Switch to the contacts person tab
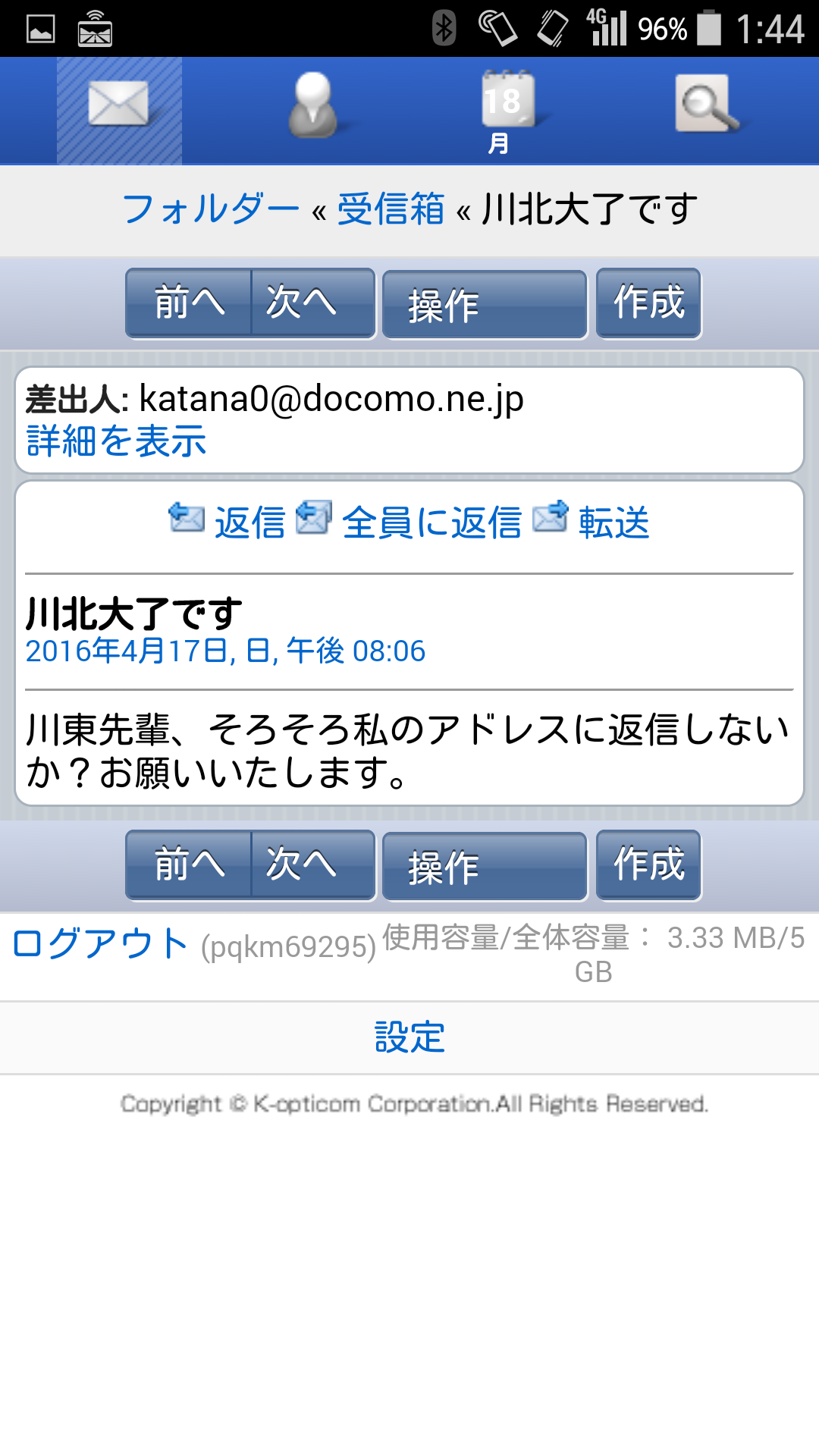 pyautogui.click(x=312, y=106)
